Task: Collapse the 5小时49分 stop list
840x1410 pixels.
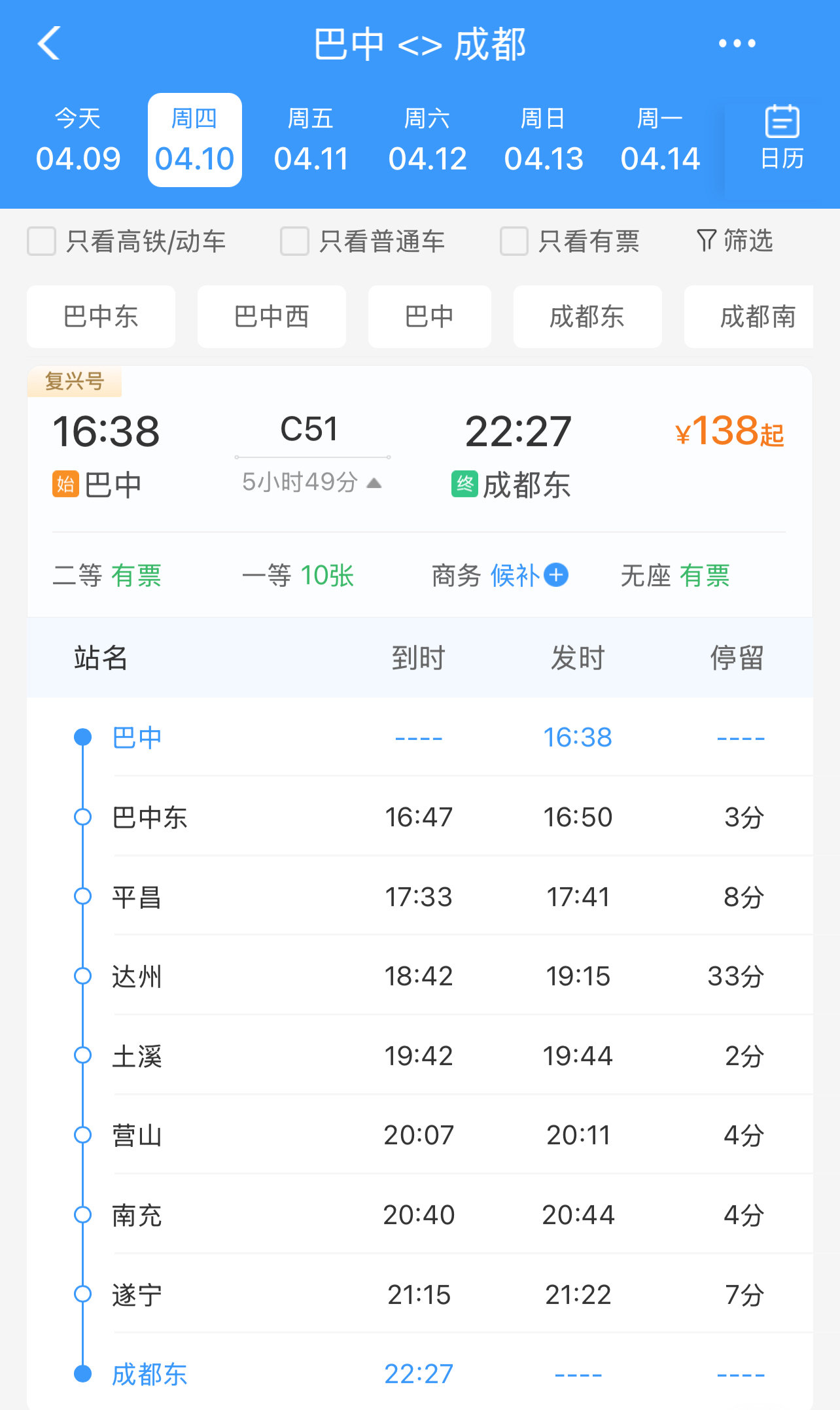Action: click(311, 483)
